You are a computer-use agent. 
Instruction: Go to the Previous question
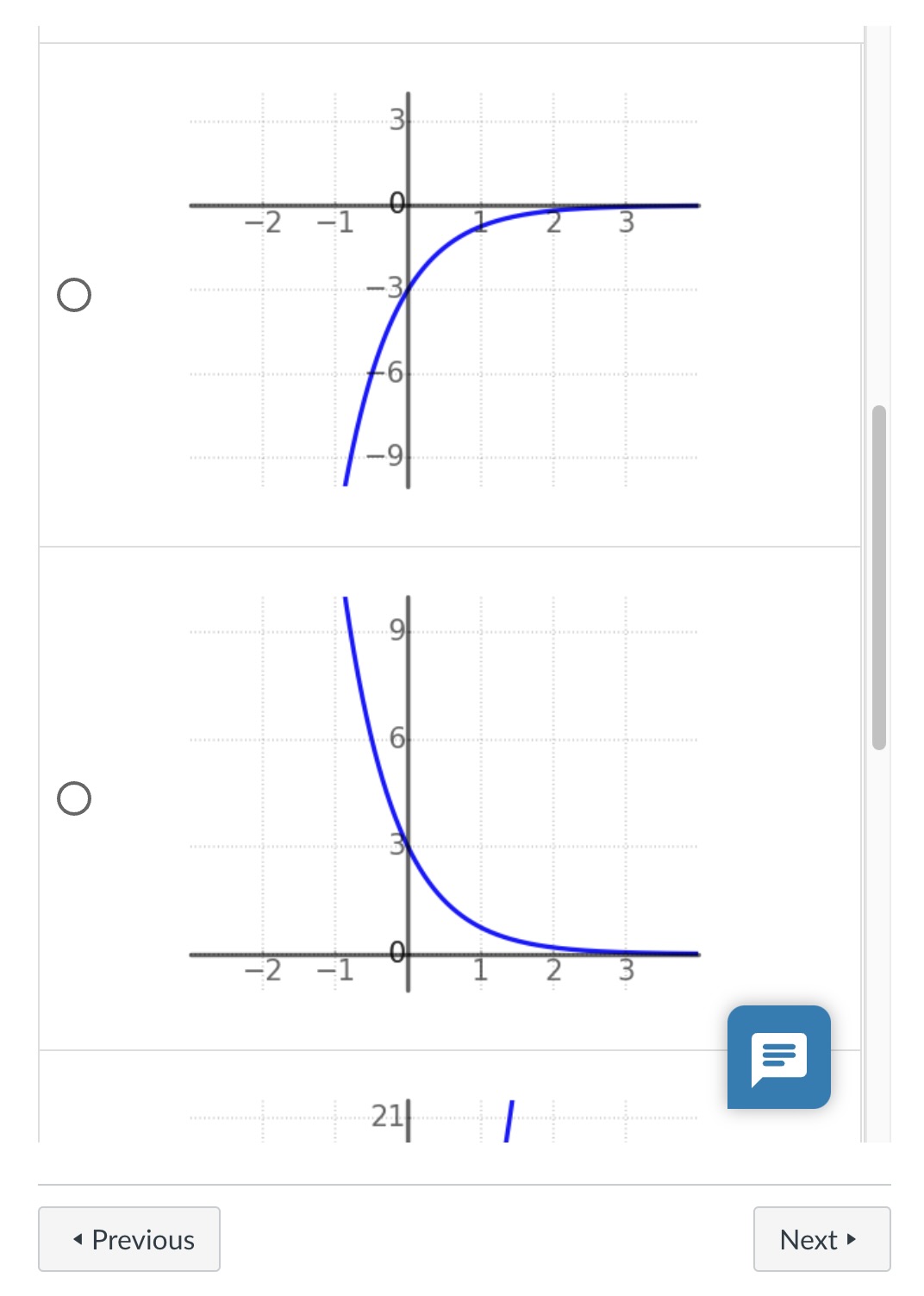click(x=129, y=1239)
